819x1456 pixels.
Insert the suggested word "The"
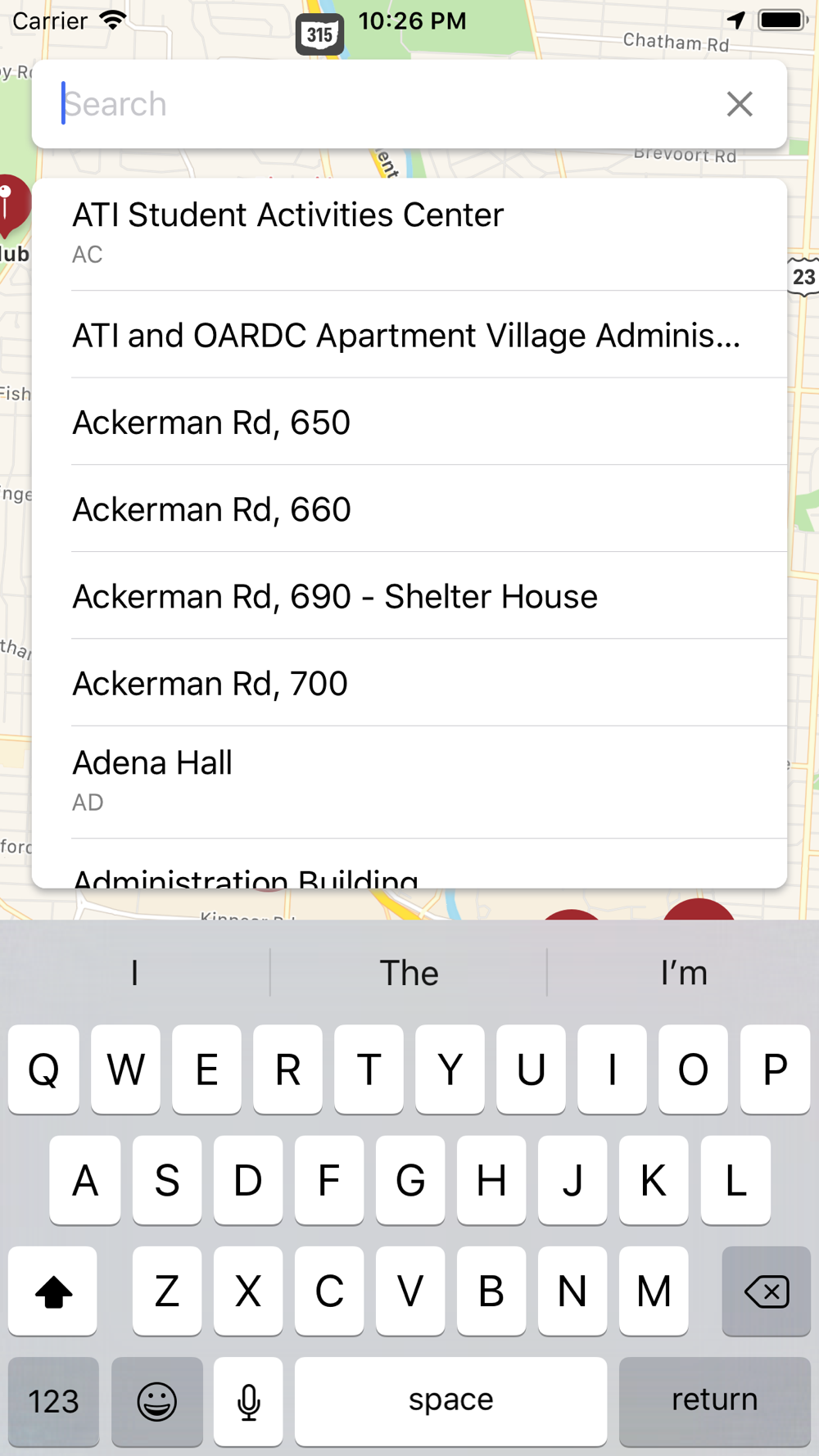(409, 973)
